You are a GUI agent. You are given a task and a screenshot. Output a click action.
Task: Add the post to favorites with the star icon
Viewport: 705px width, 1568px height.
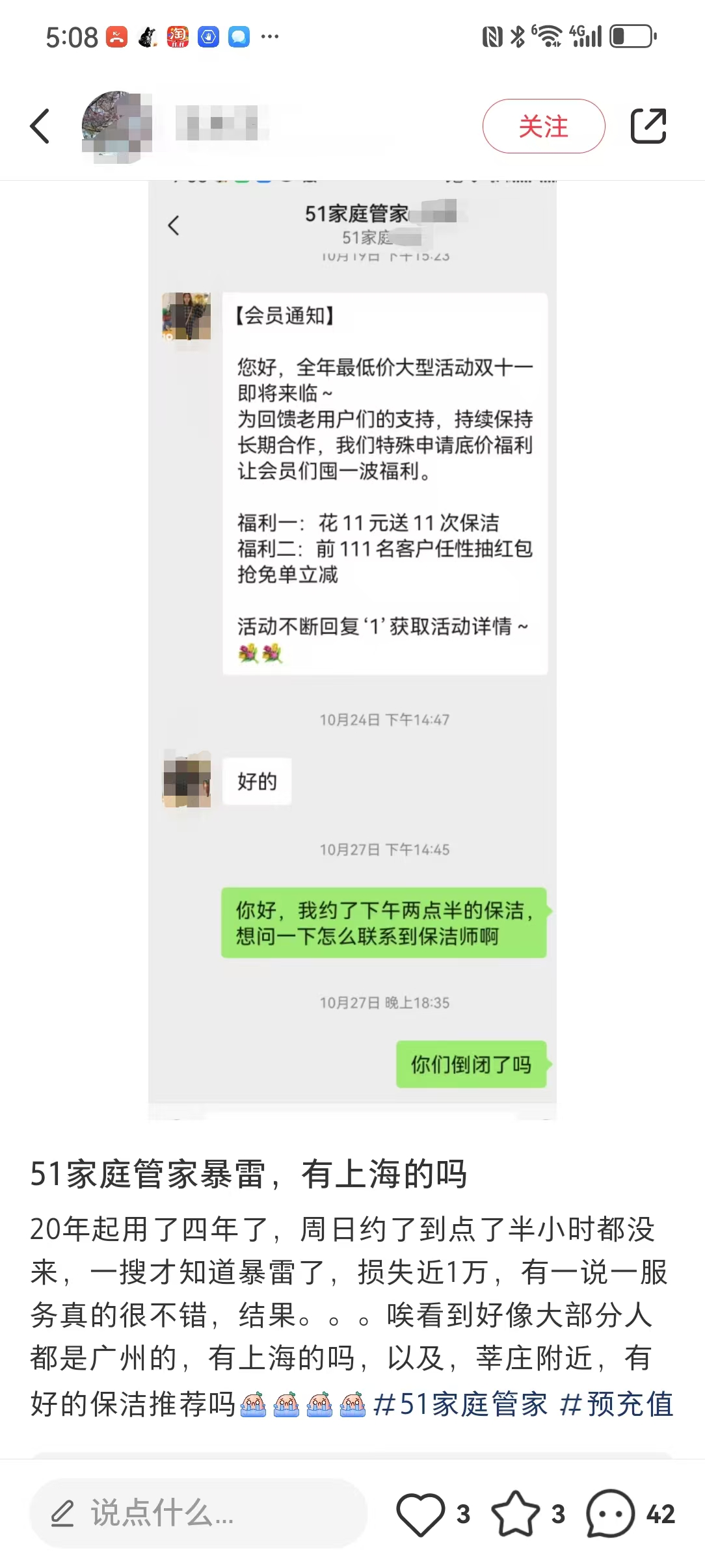click(x=515, y=1513)
